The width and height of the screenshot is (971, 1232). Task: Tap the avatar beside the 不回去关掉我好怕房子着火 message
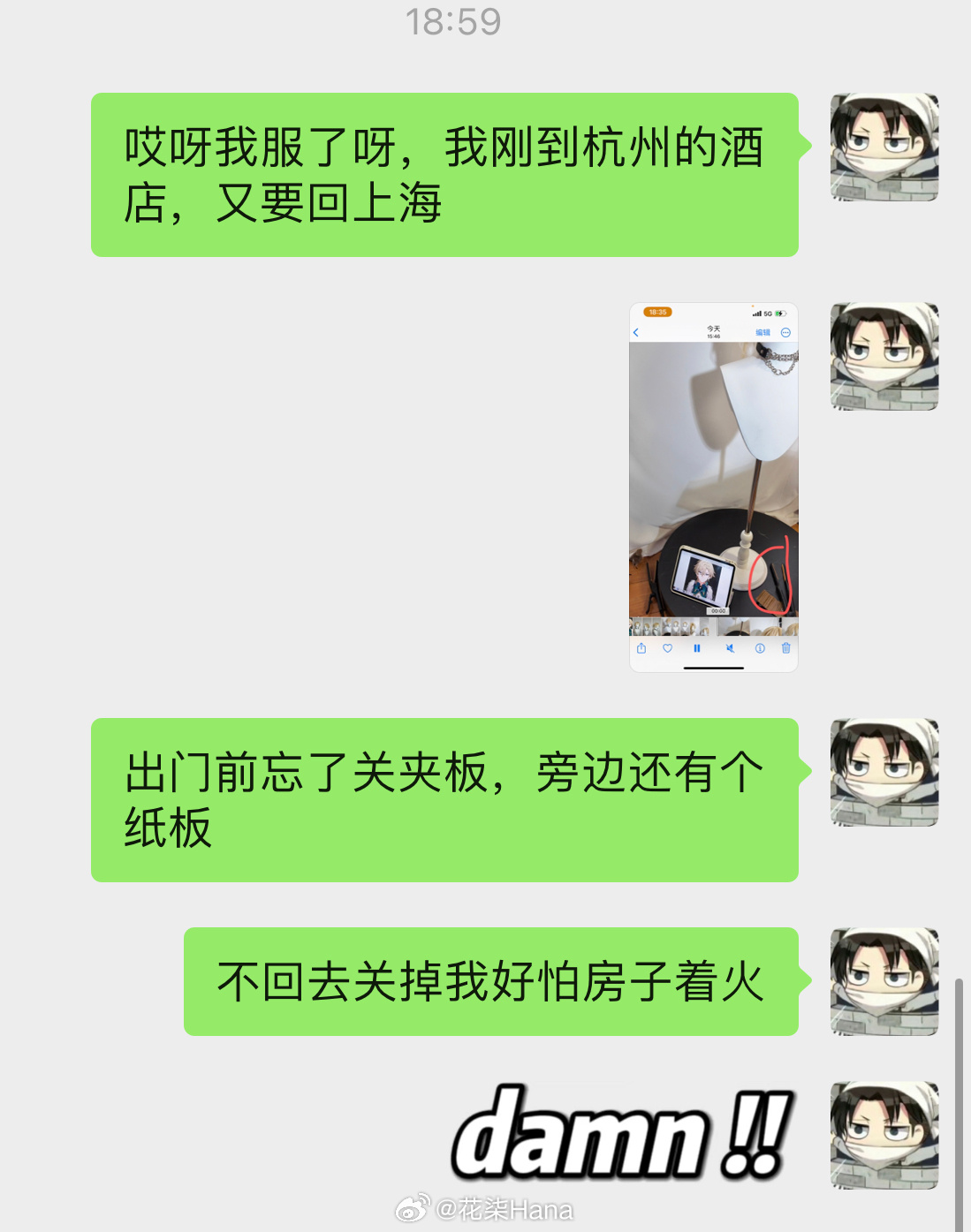[884, 981]
